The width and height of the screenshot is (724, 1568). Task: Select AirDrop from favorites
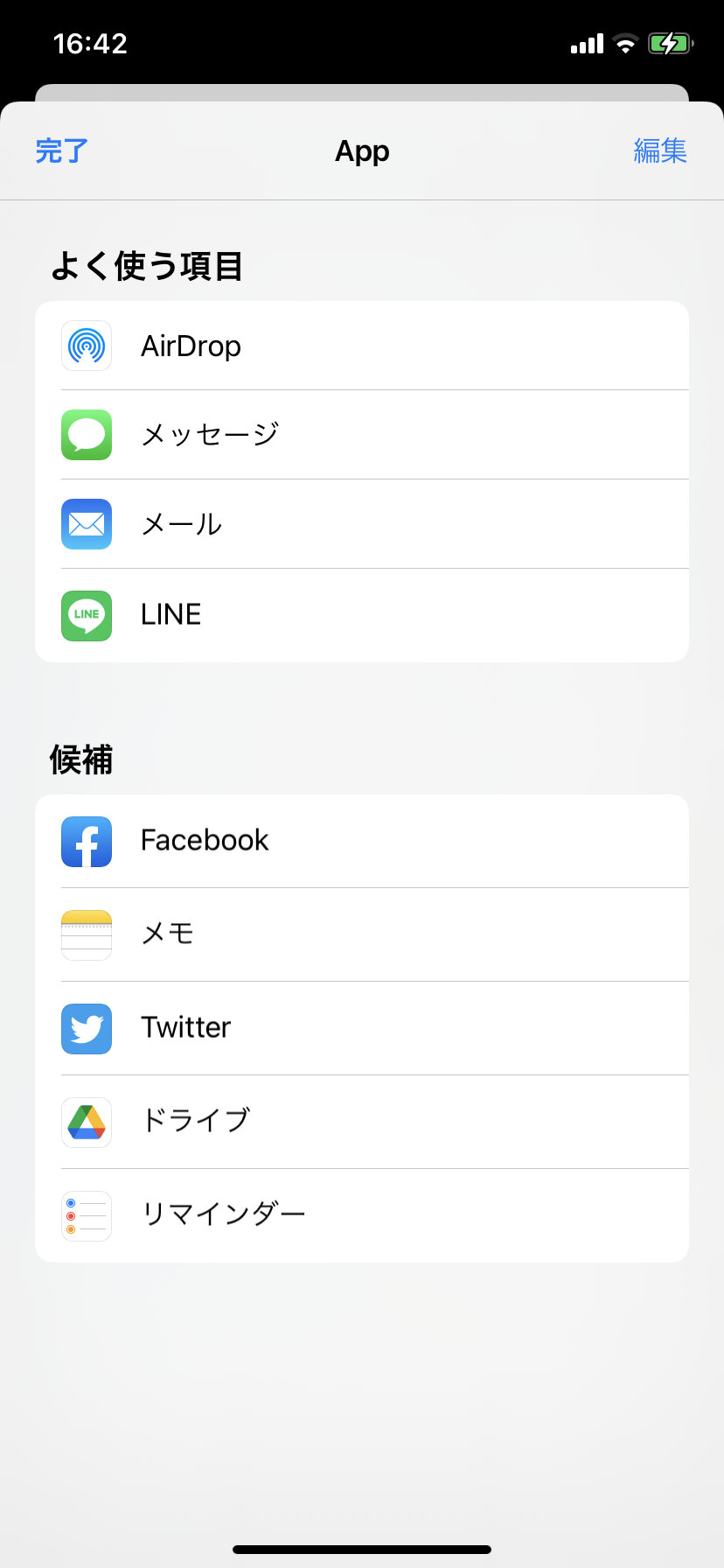coord(362,346)
